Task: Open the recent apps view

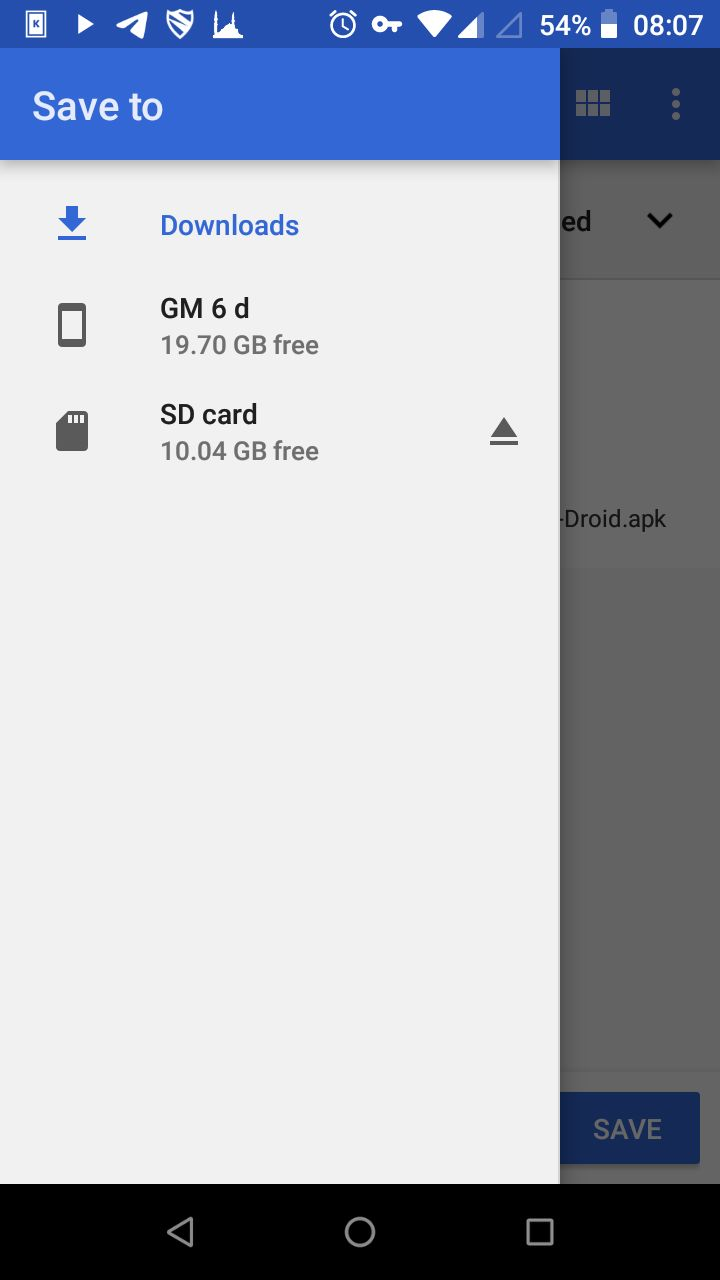Action: click(x=540, y=1232)
